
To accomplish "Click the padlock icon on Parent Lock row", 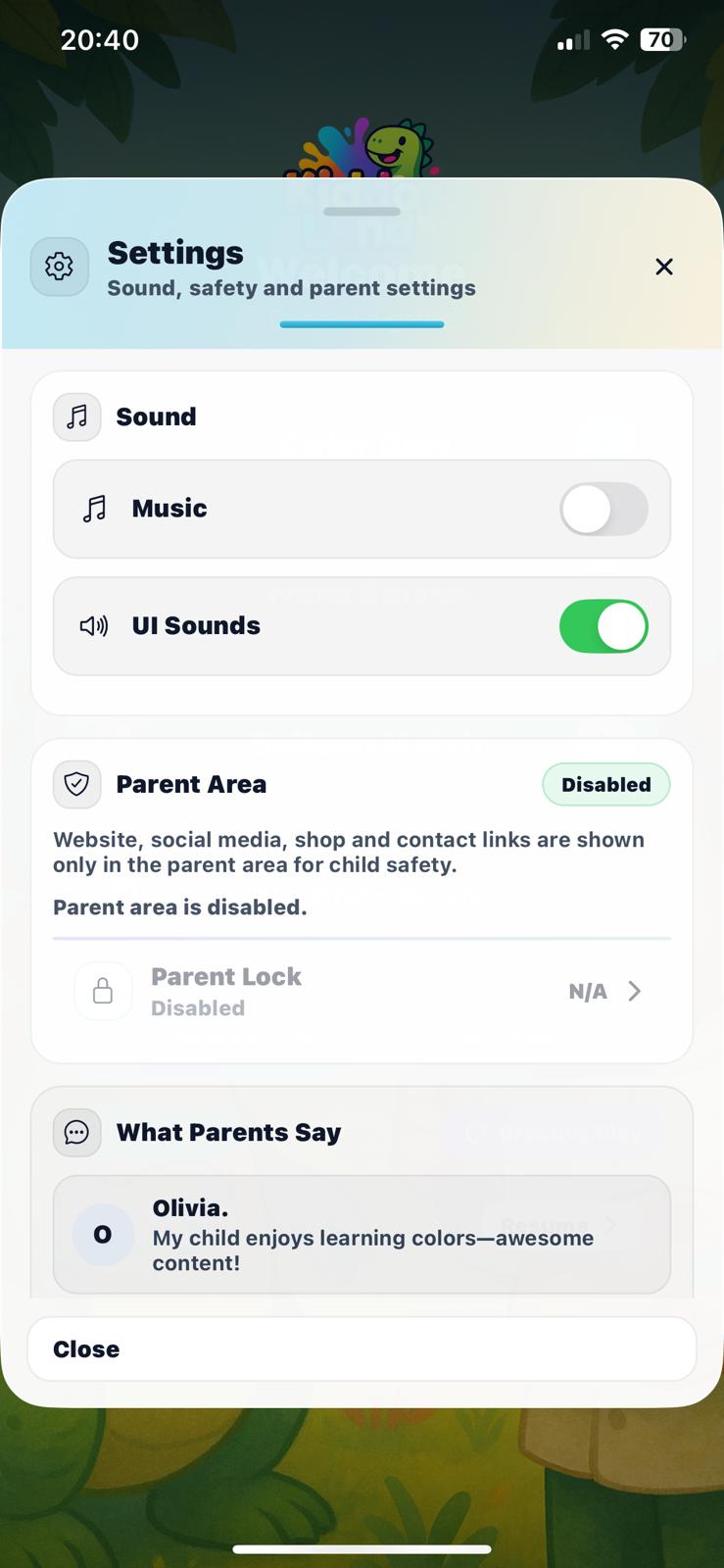I will (x=103, y=991).
